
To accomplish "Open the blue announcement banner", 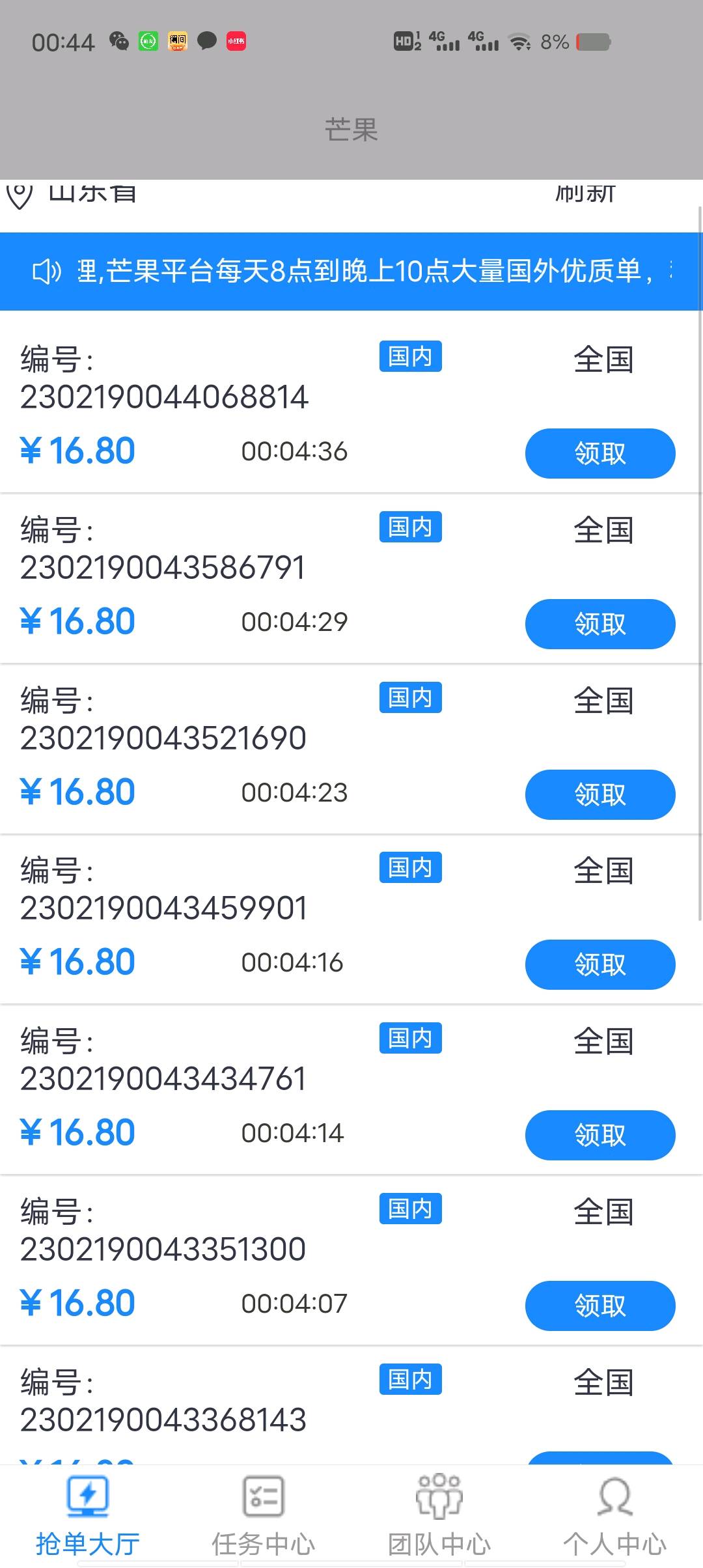I will click(x=351, y=271).
